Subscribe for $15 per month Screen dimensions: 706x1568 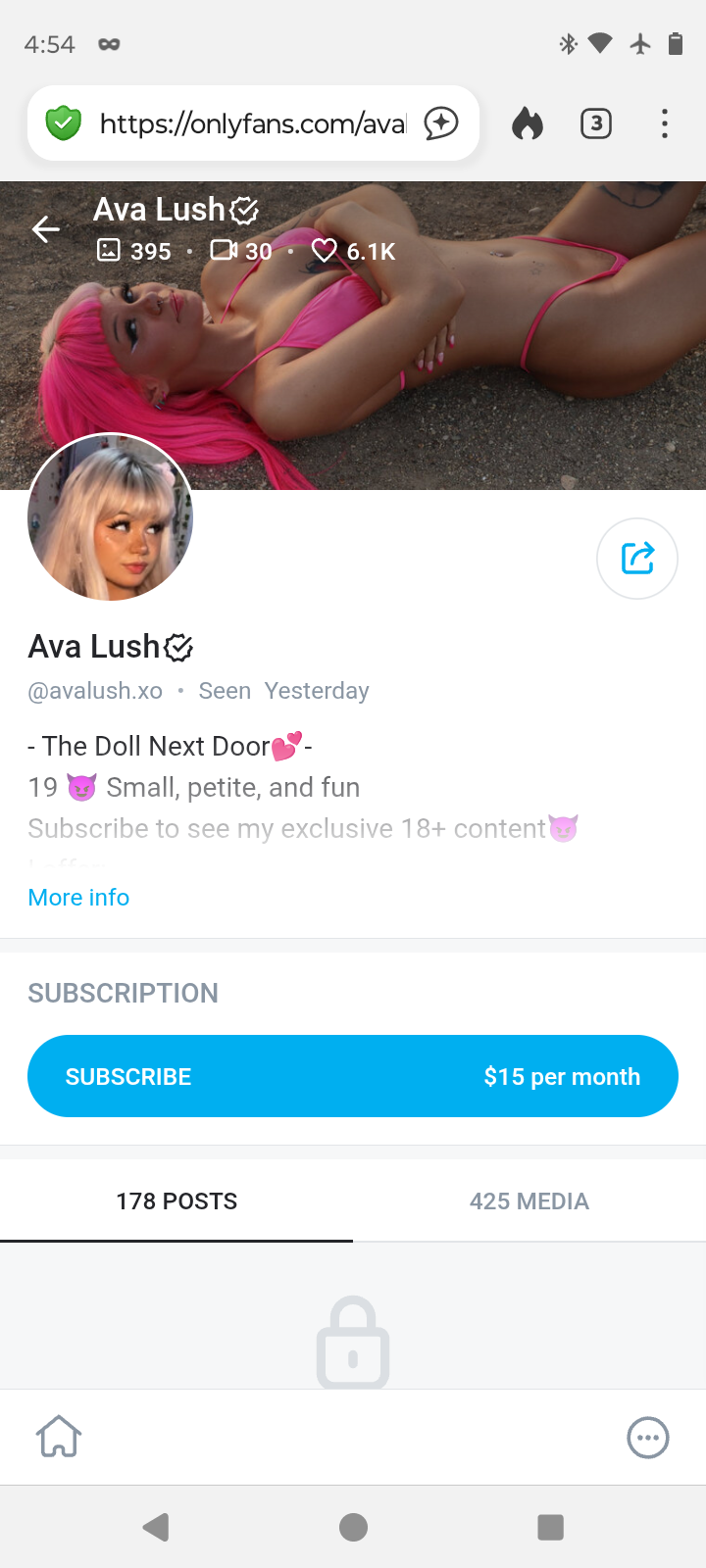353,1076
